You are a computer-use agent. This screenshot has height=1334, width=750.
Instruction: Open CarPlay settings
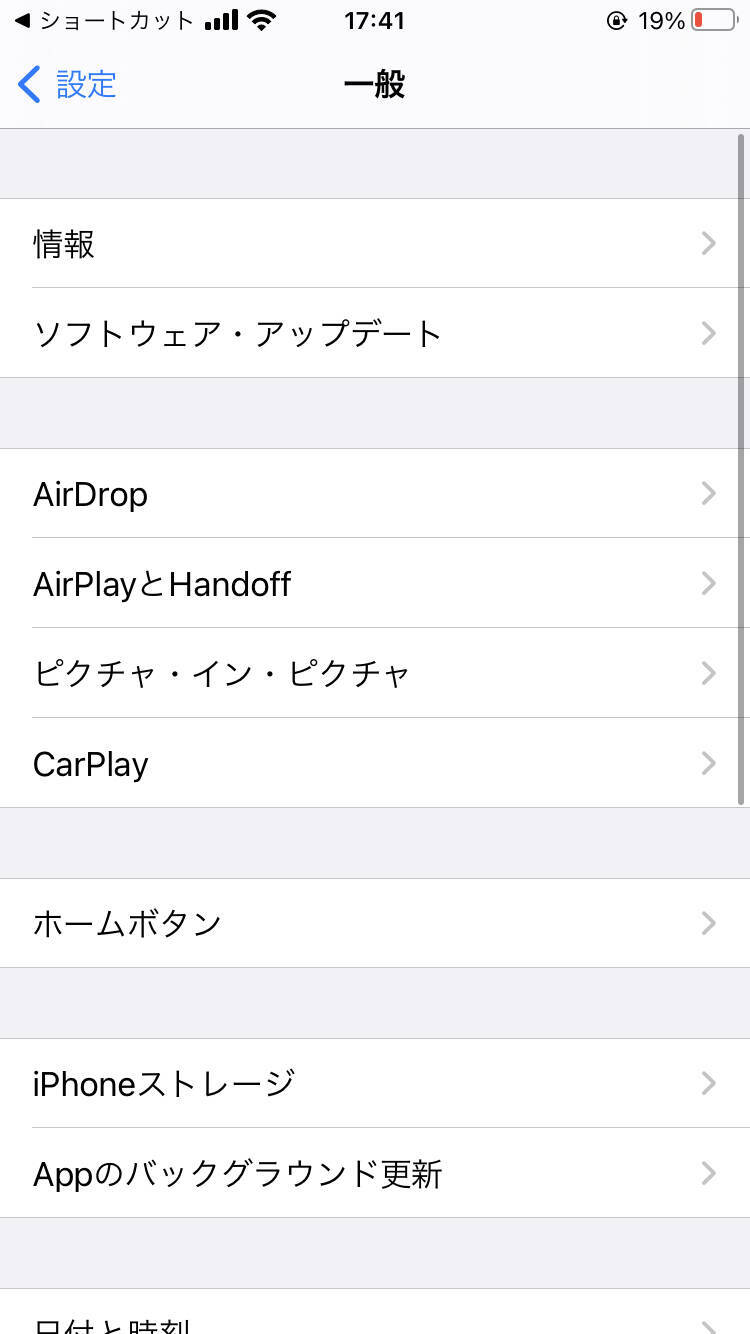point(375,763)
